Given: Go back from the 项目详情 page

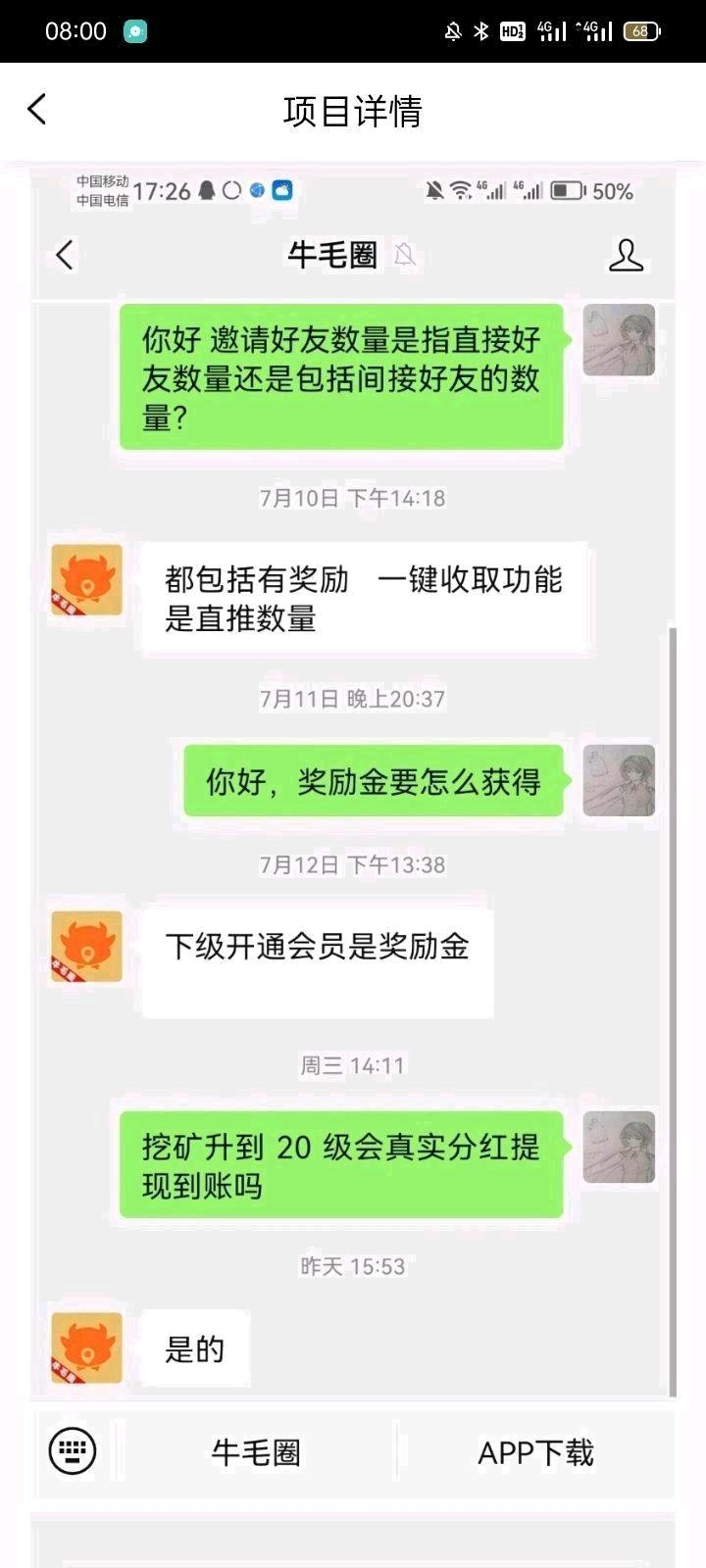Looking at the screenshot, I should (x=37, y=110).
